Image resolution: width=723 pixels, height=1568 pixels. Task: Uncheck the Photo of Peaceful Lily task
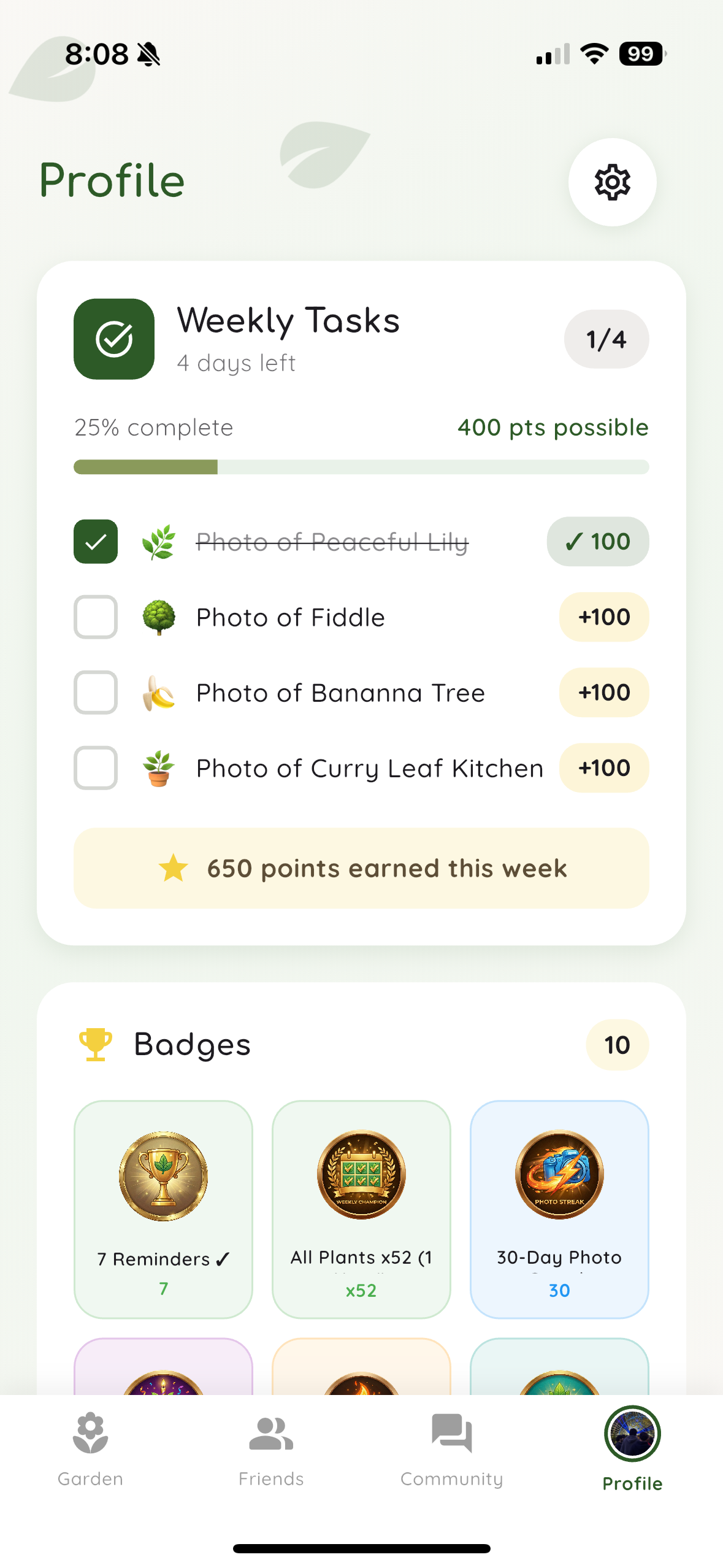[x=95, y=542]
